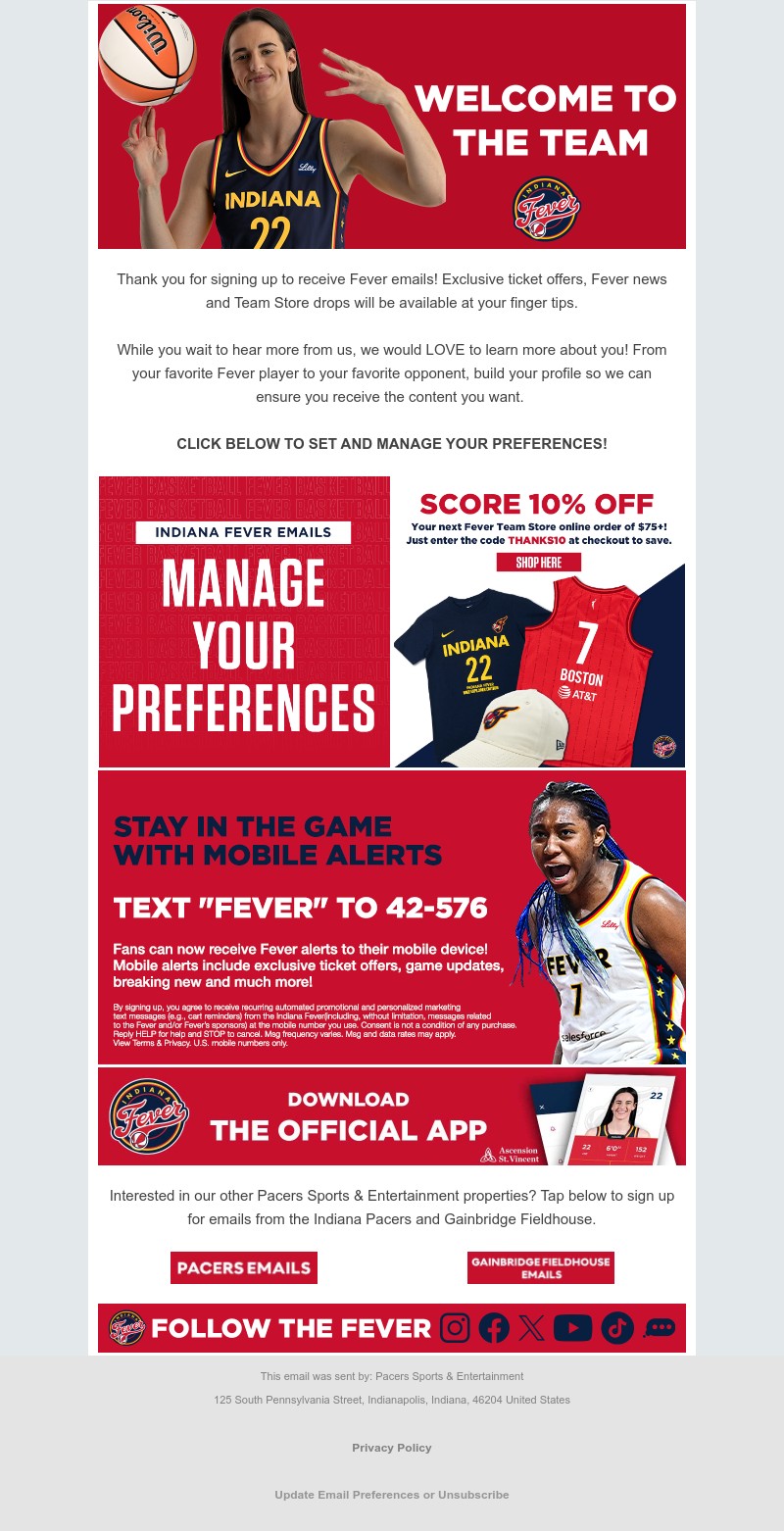Open the Download the Official App banner

click(x=392, y=1116)
